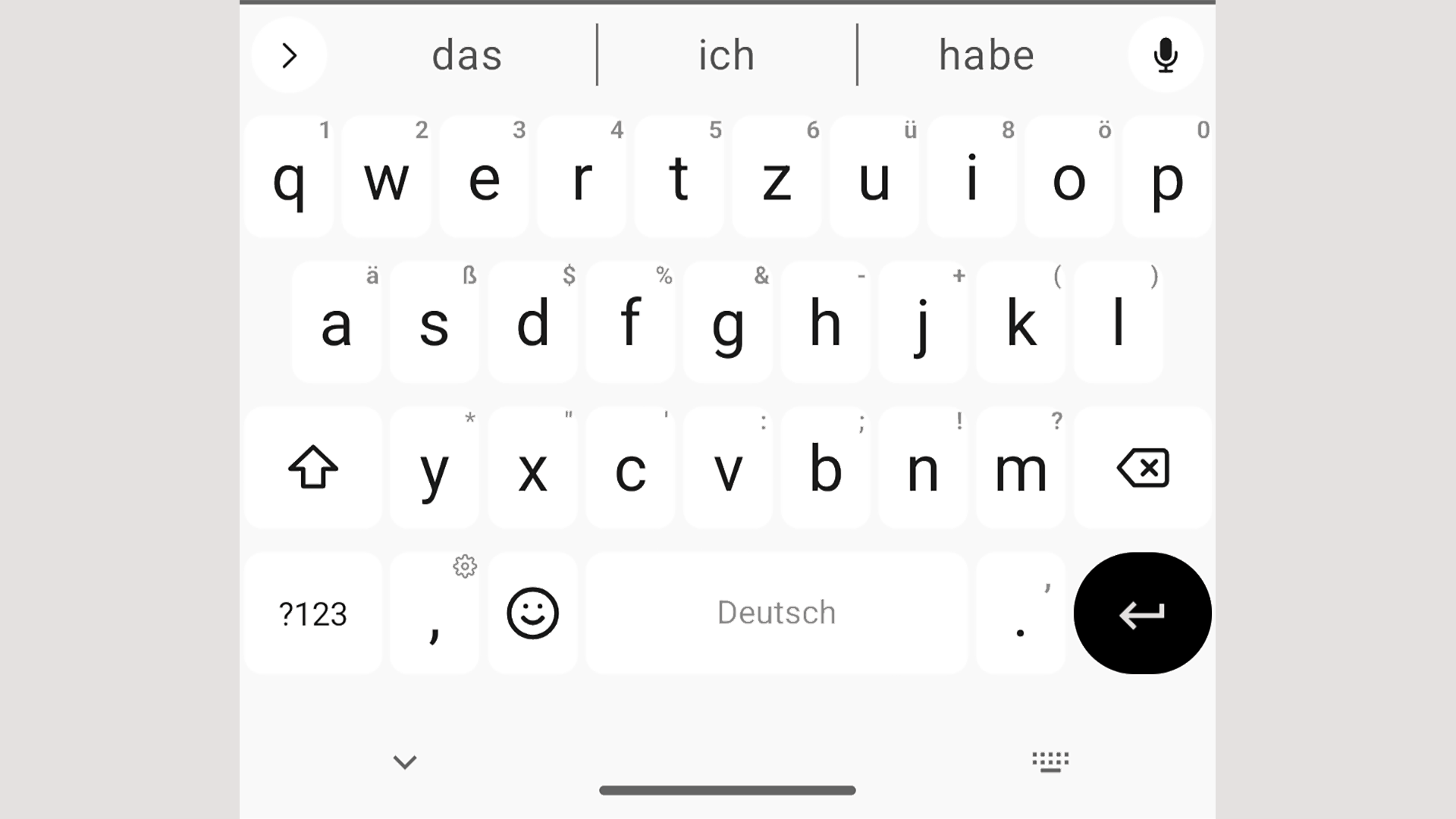Type the letter m
The height and width of the screenshot is (819, 1456).
tap(1021, 468)
